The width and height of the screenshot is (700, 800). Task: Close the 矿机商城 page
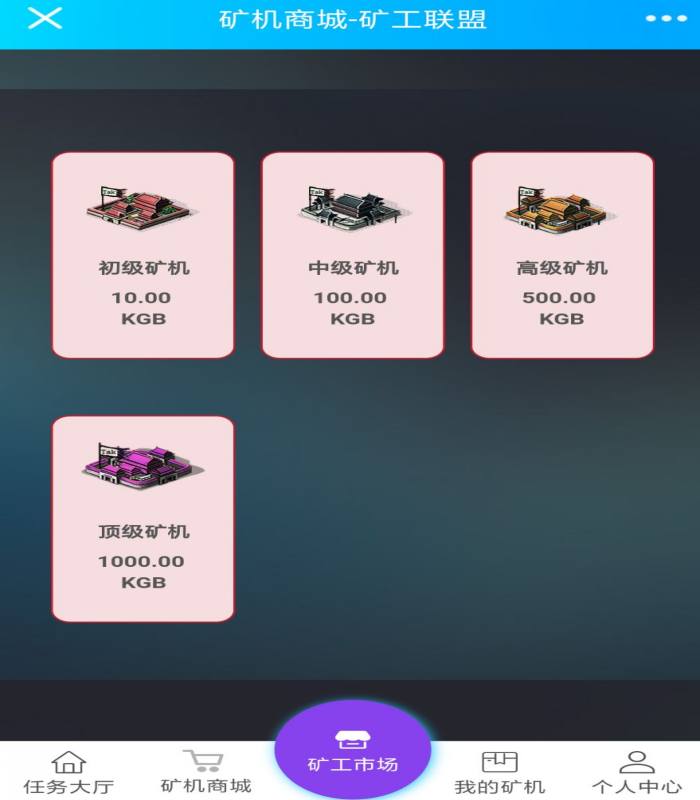point(45,19)
